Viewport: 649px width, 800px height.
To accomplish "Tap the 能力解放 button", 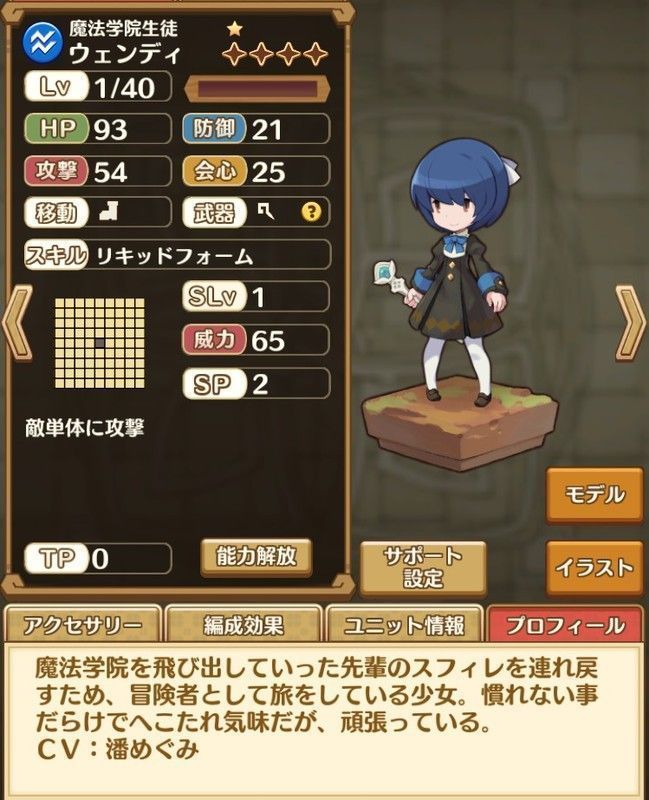I will [x=256, y=557].
